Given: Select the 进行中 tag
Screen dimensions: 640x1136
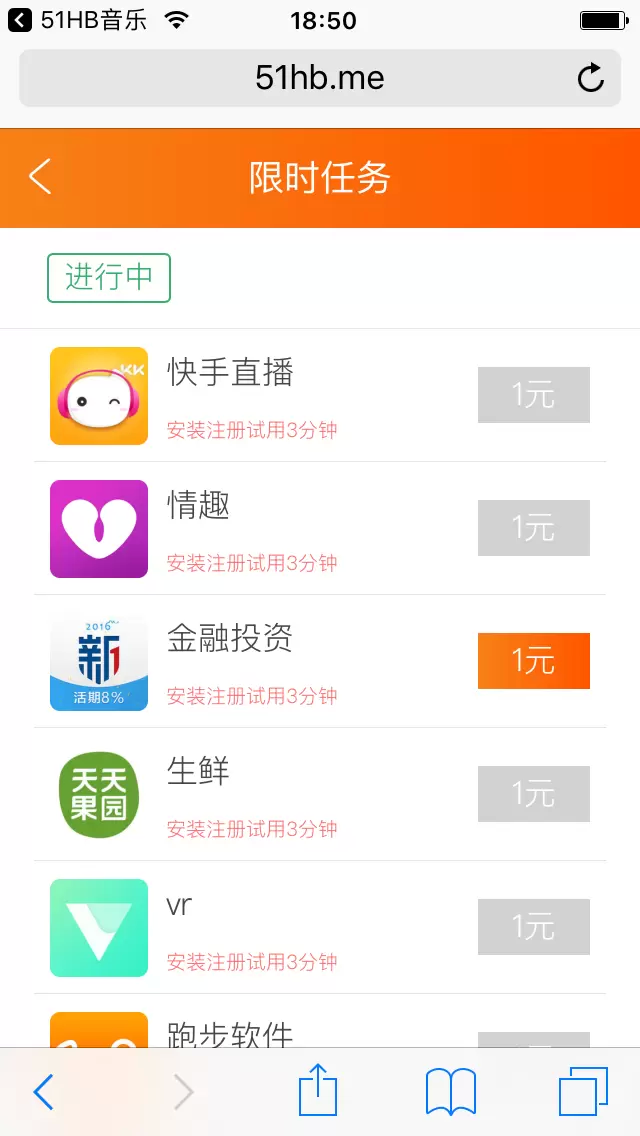Looking at the screenshot, I should coord(109,277).
